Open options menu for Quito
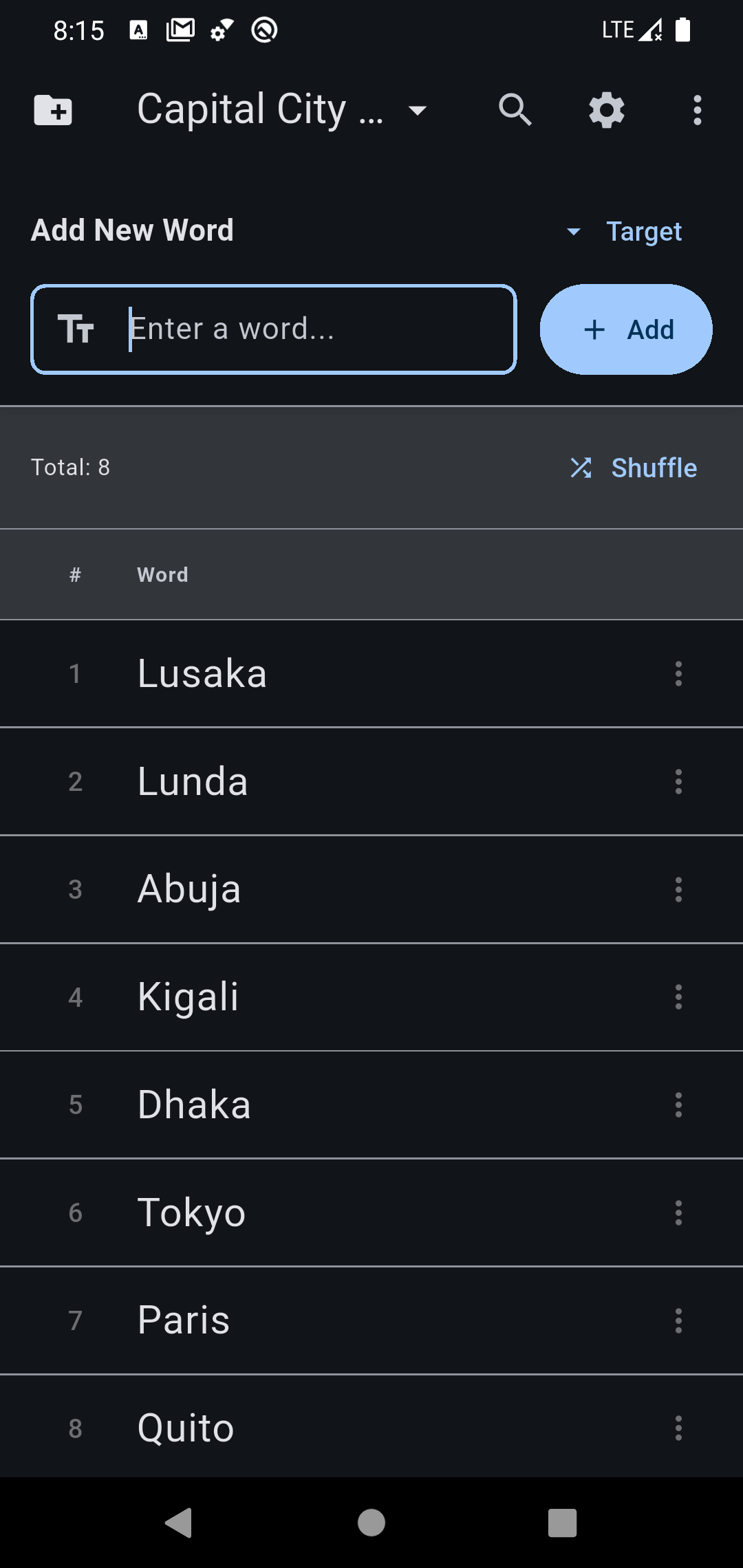This screenshot has width=743, height=1568. 678,1427
